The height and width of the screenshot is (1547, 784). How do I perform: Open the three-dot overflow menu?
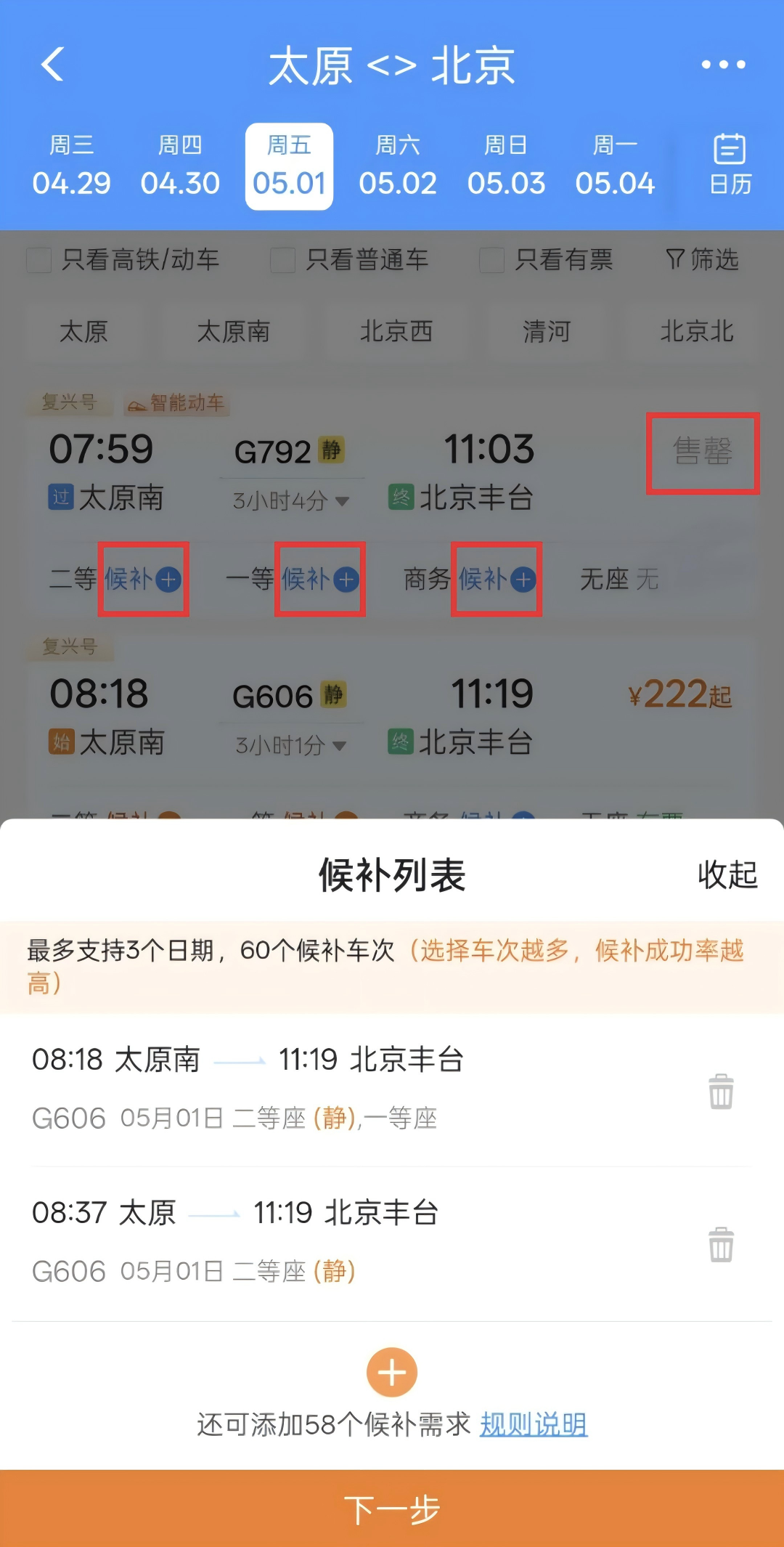723,65
